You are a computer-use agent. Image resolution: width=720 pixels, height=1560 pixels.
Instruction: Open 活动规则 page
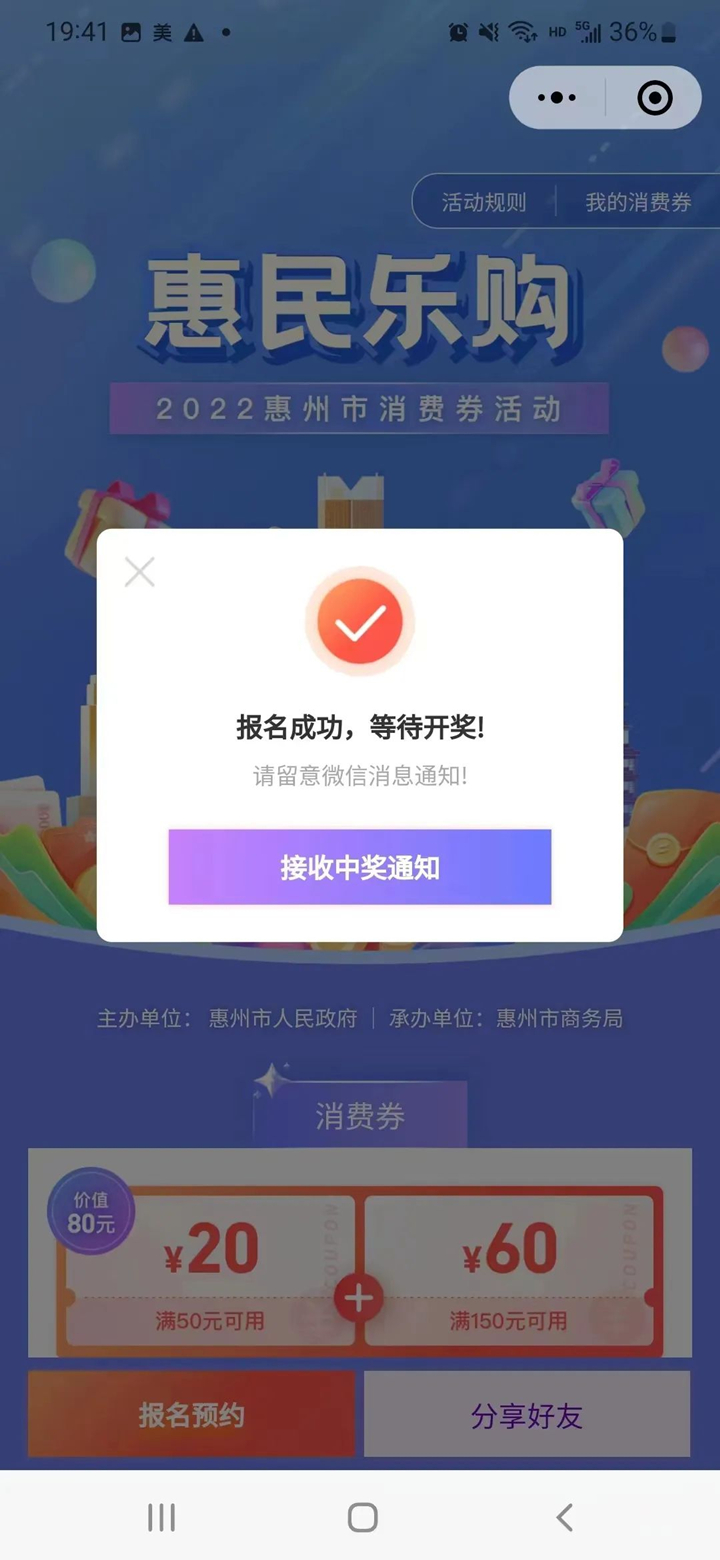pyautogui.click(x=484, y=202)
